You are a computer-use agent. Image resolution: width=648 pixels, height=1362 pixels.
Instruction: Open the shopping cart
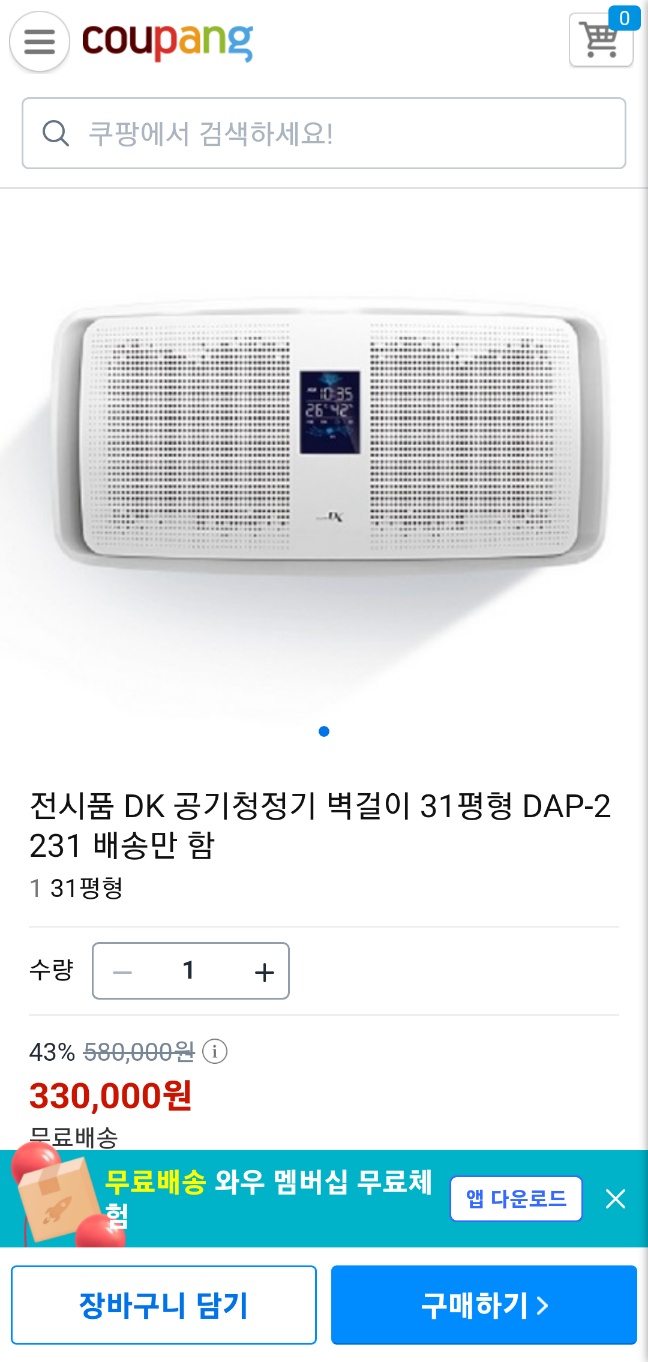600,40
